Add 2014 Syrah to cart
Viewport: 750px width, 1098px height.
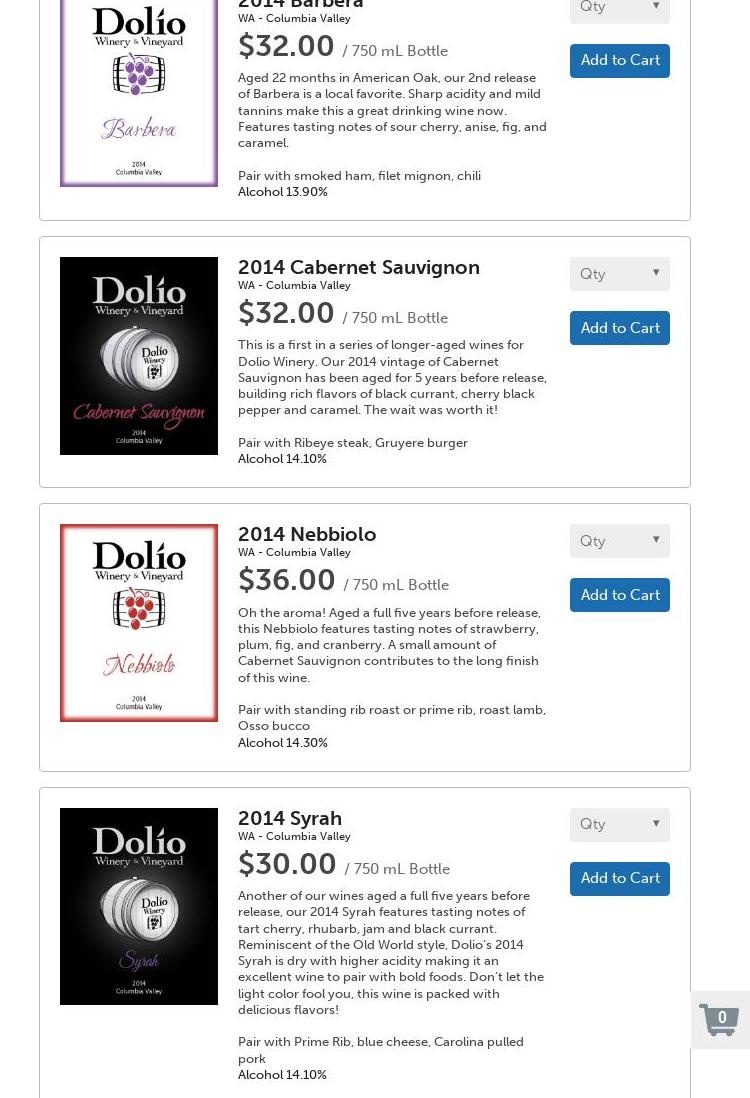click(619, 878)
